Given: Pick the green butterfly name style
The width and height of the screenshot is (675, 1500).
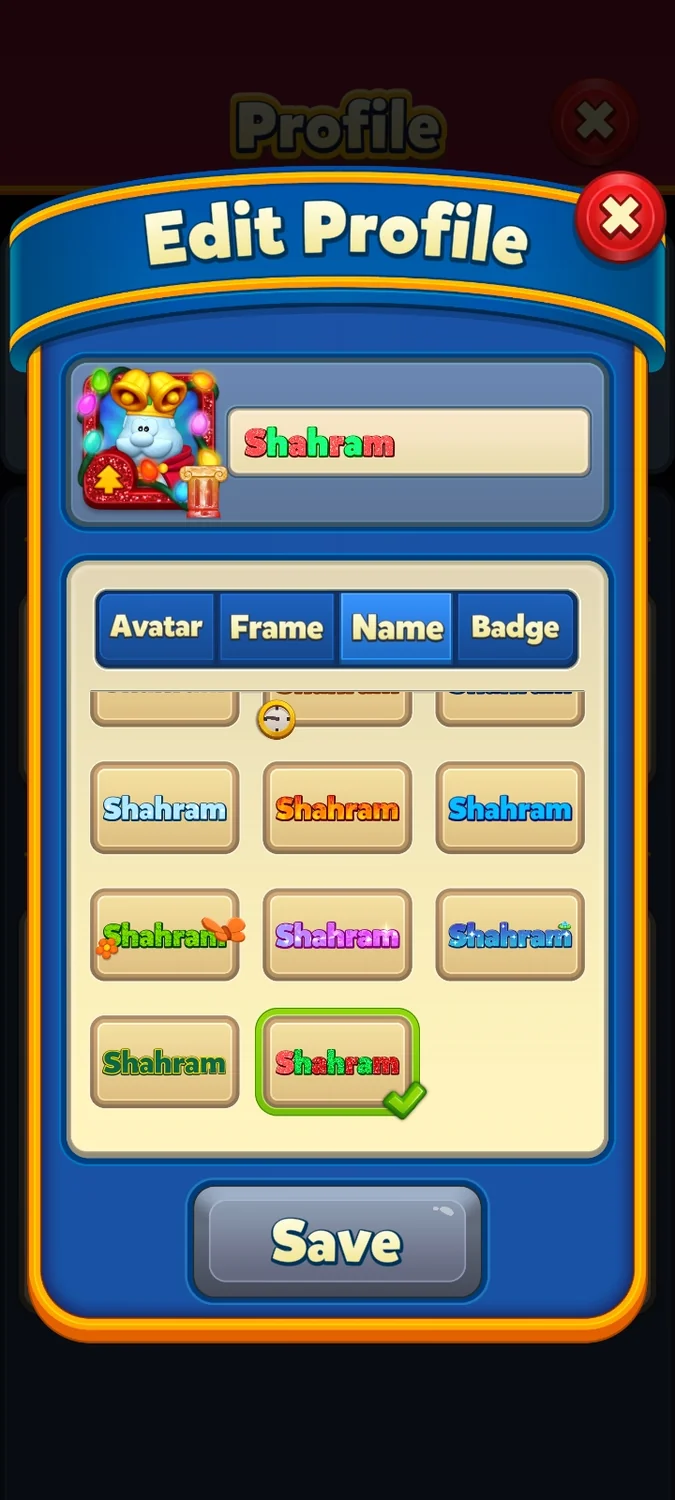Looking at the screenshot, I should point(165,935).
